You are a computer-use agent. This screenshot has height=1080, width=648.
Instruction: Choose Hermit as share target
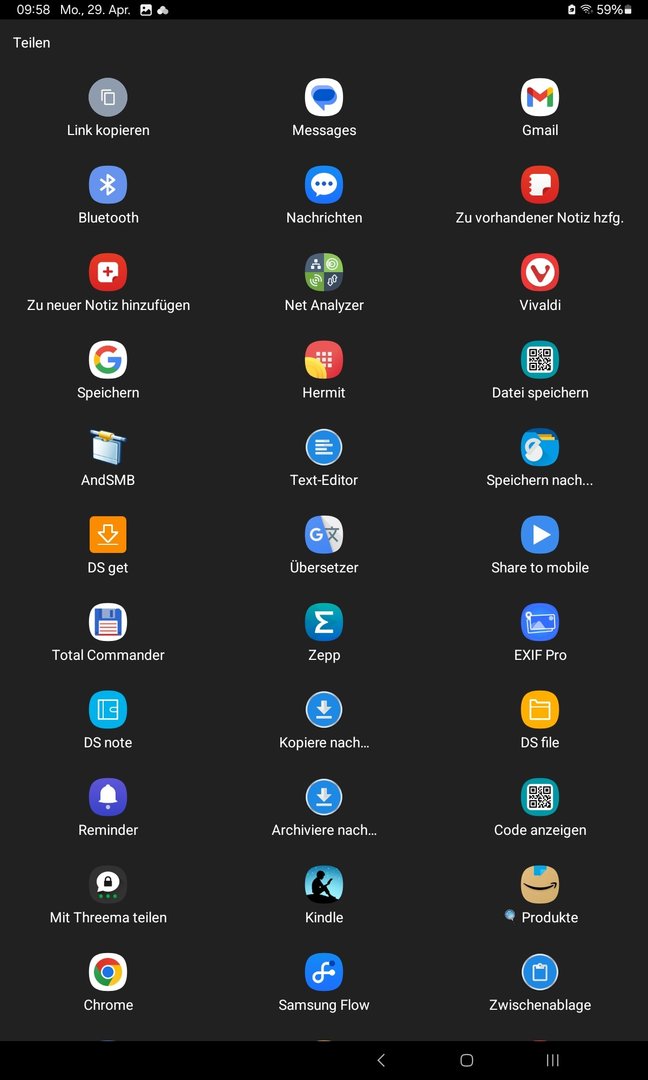[x=324, y=360]
